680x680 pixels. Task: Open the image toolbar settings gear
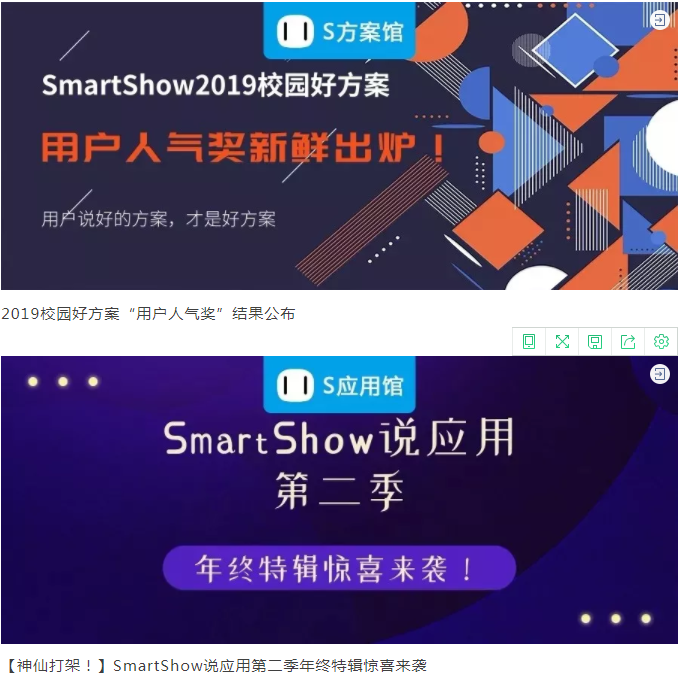coord(661,342)
